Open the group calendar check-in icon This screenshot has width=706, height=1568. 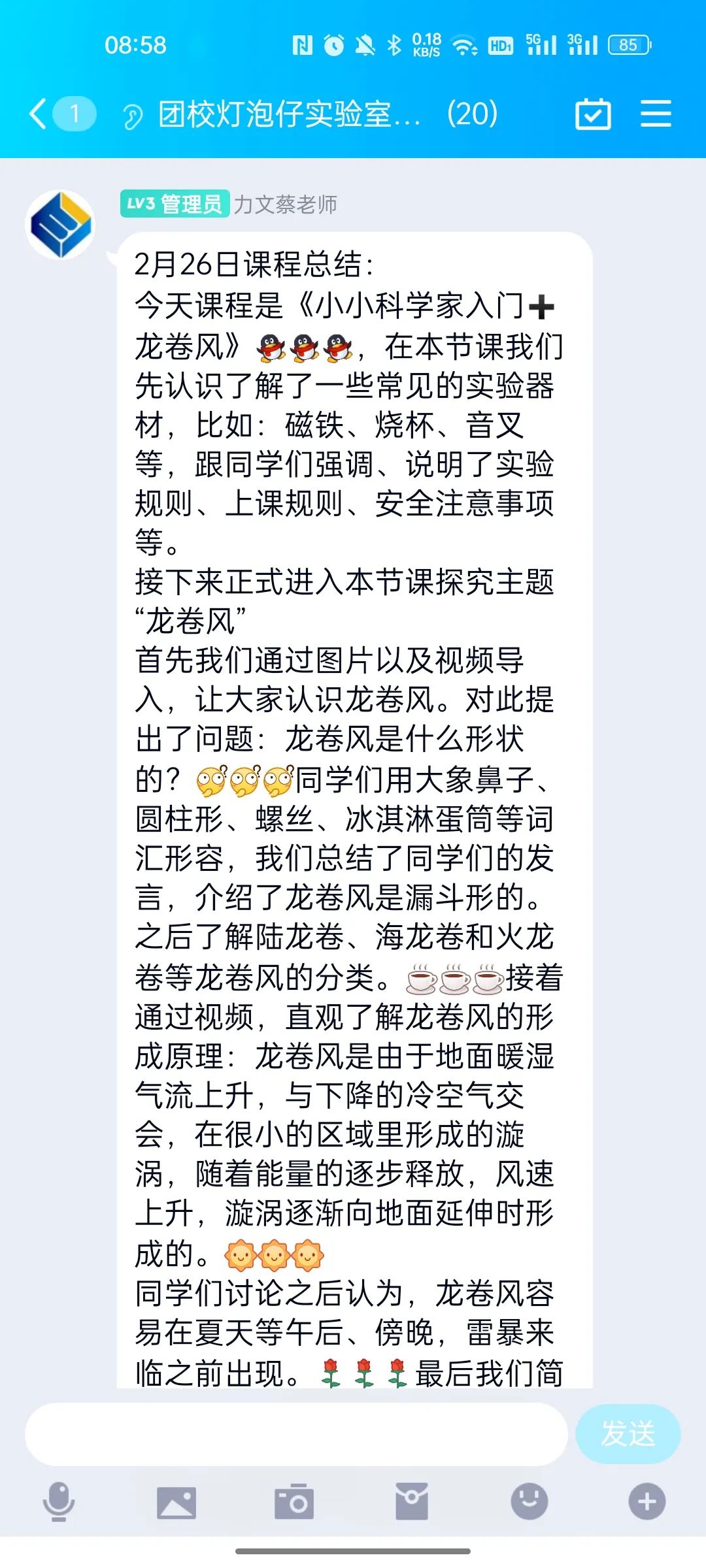click(592, 114)
